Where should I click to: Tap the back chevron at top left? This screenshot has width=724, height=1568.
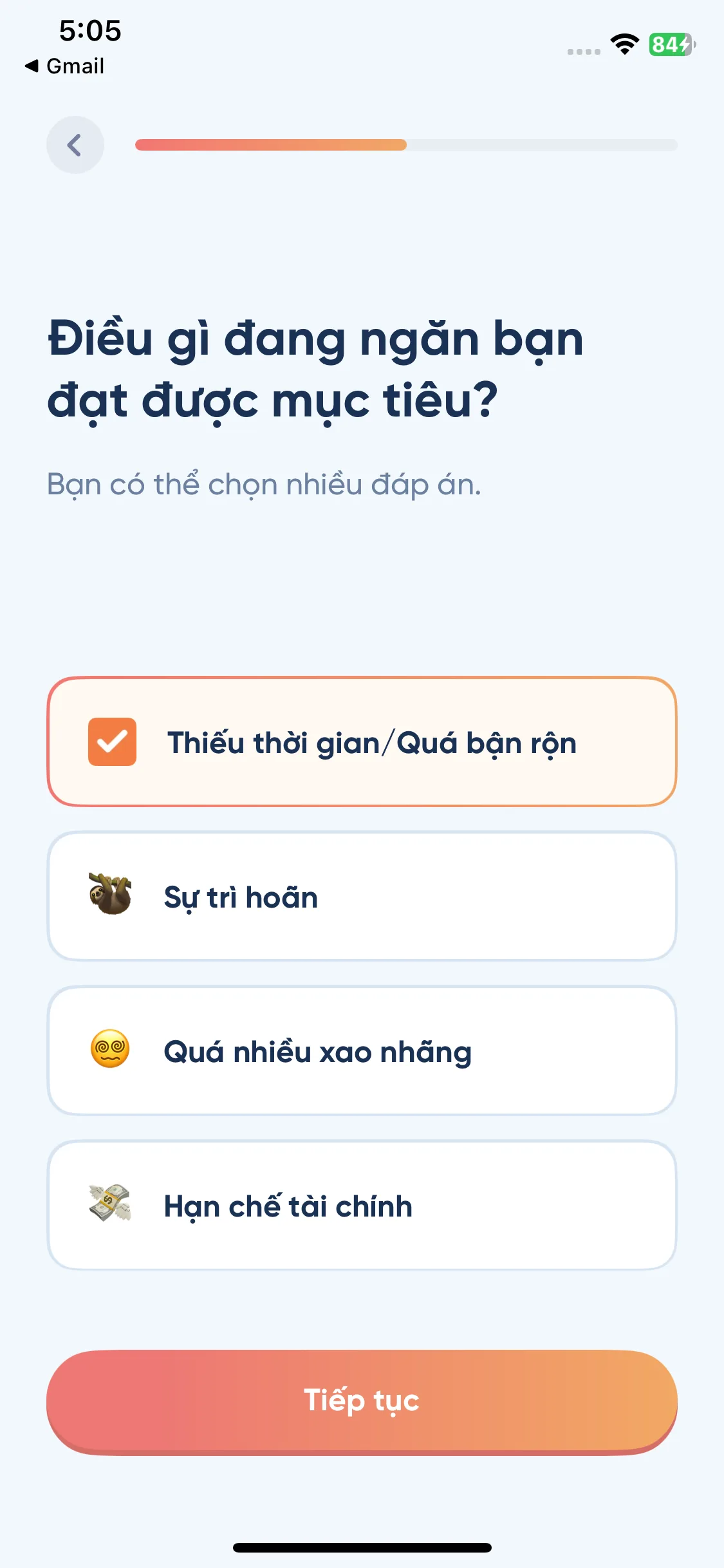[x=75, y=144]
